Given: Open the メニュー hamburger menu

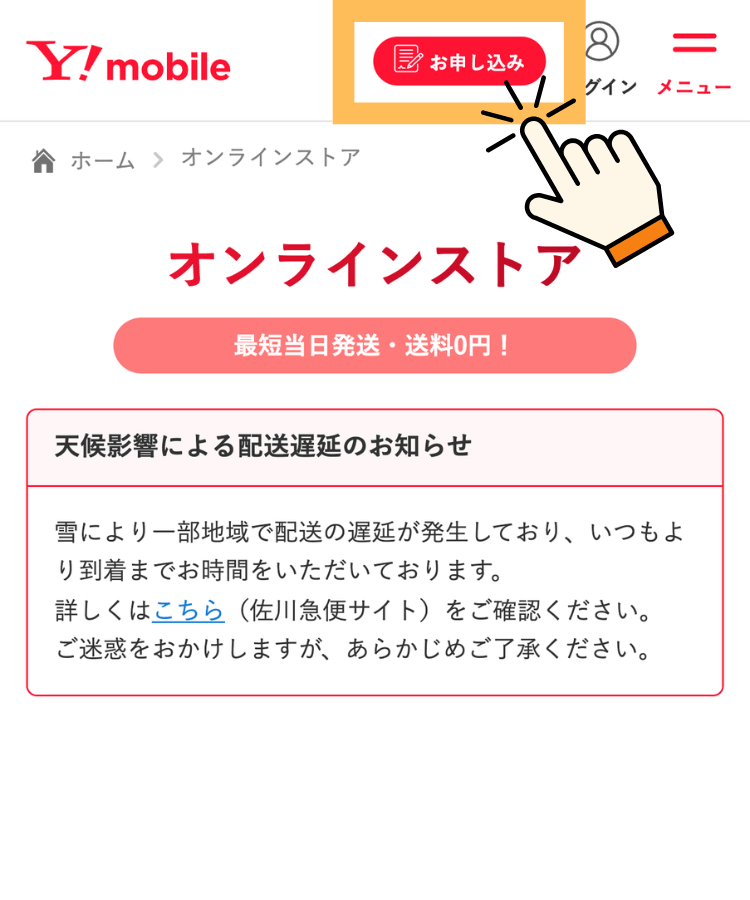Looking at the screenshot, I should 694,62.
